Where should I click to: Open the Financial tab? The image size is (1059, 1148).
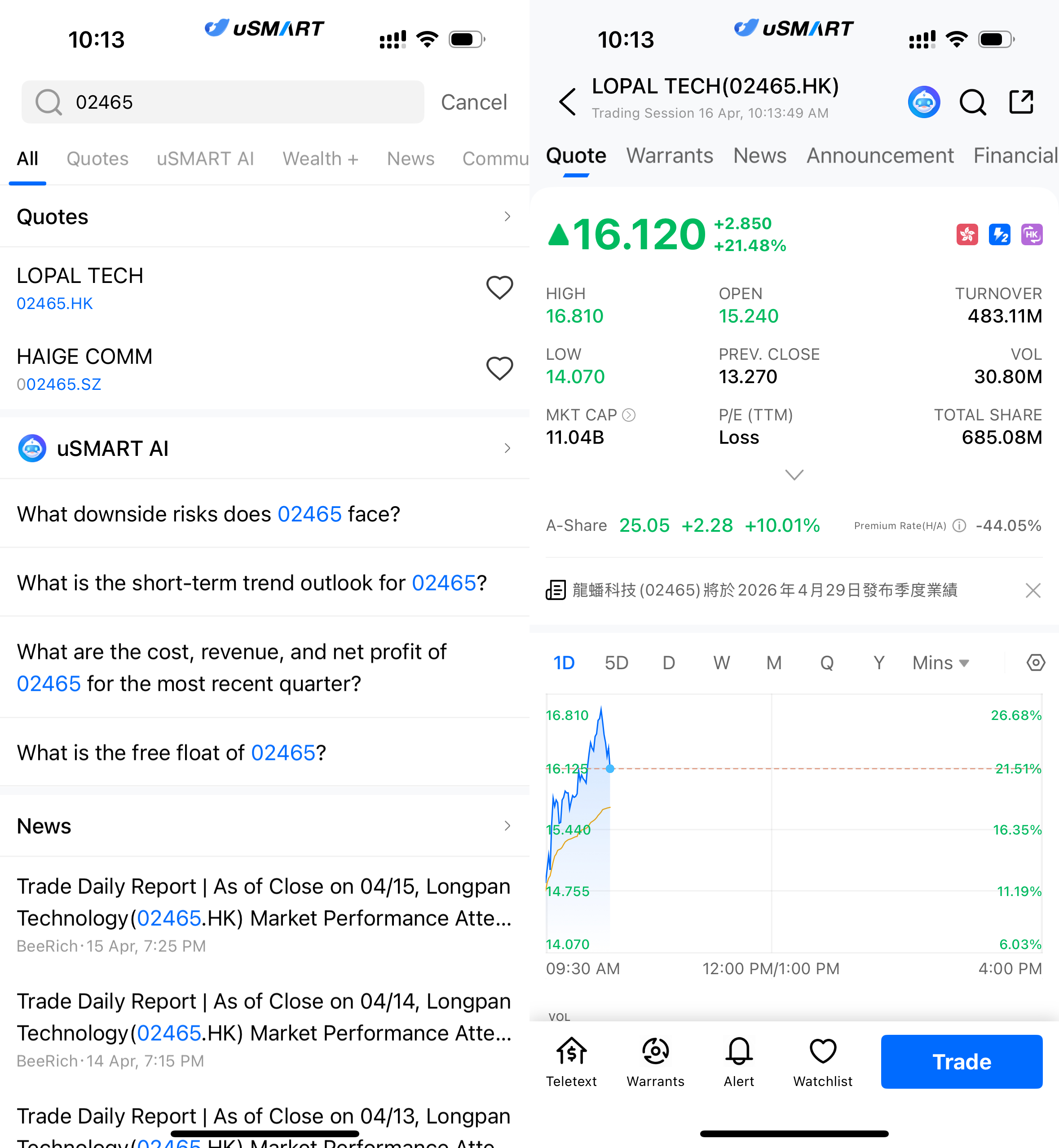point(1015,156)
